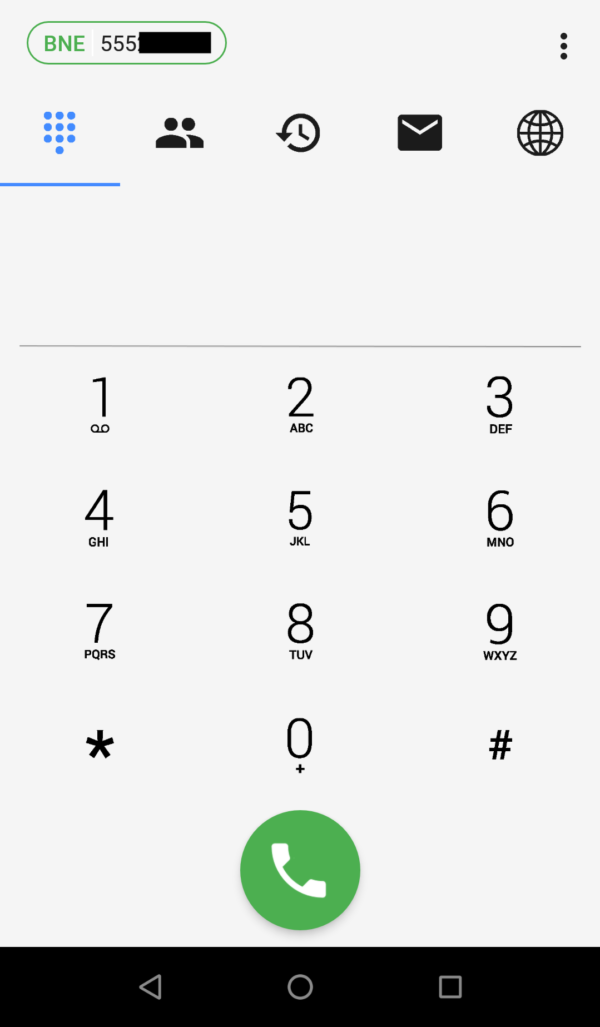
Task: Open the call history tab
Action: click(299, 133)
